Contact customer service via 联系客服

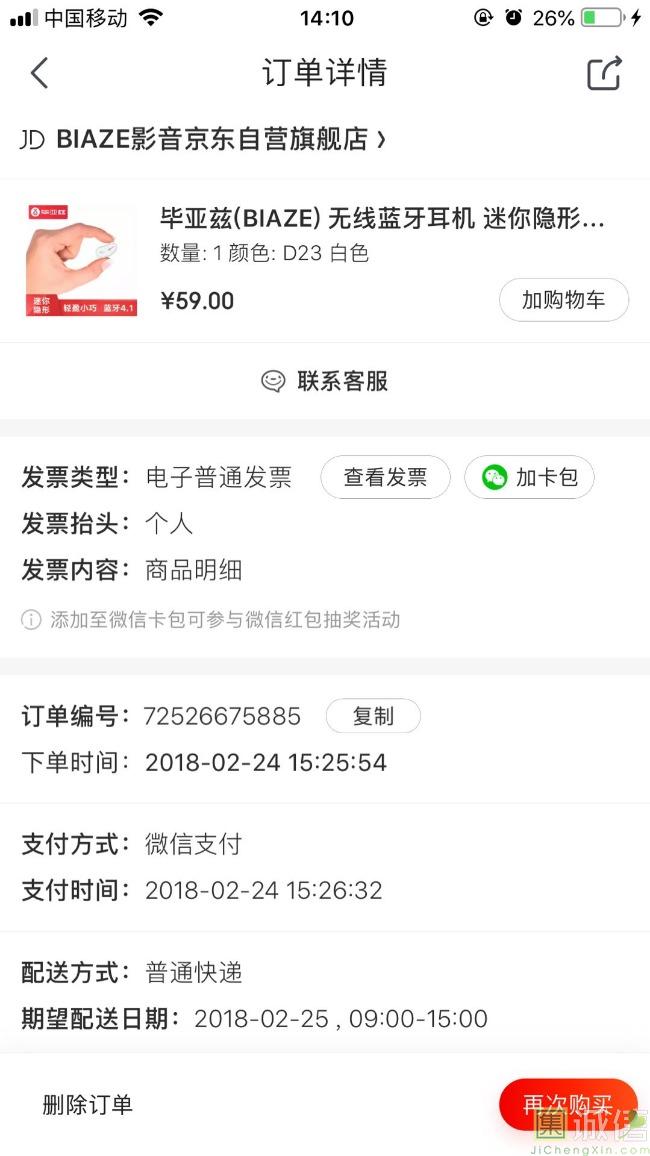pos(324,381)
